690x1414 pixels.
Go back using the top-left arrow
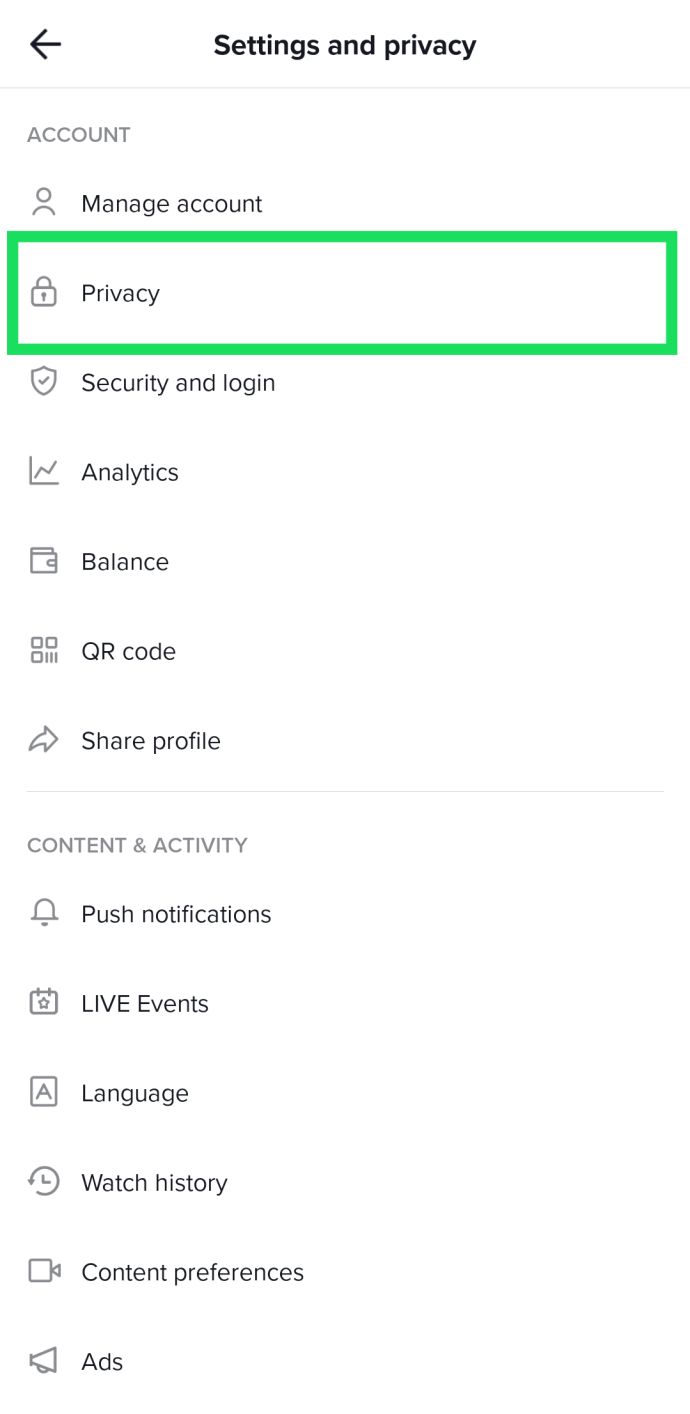[x=45, y=45]
